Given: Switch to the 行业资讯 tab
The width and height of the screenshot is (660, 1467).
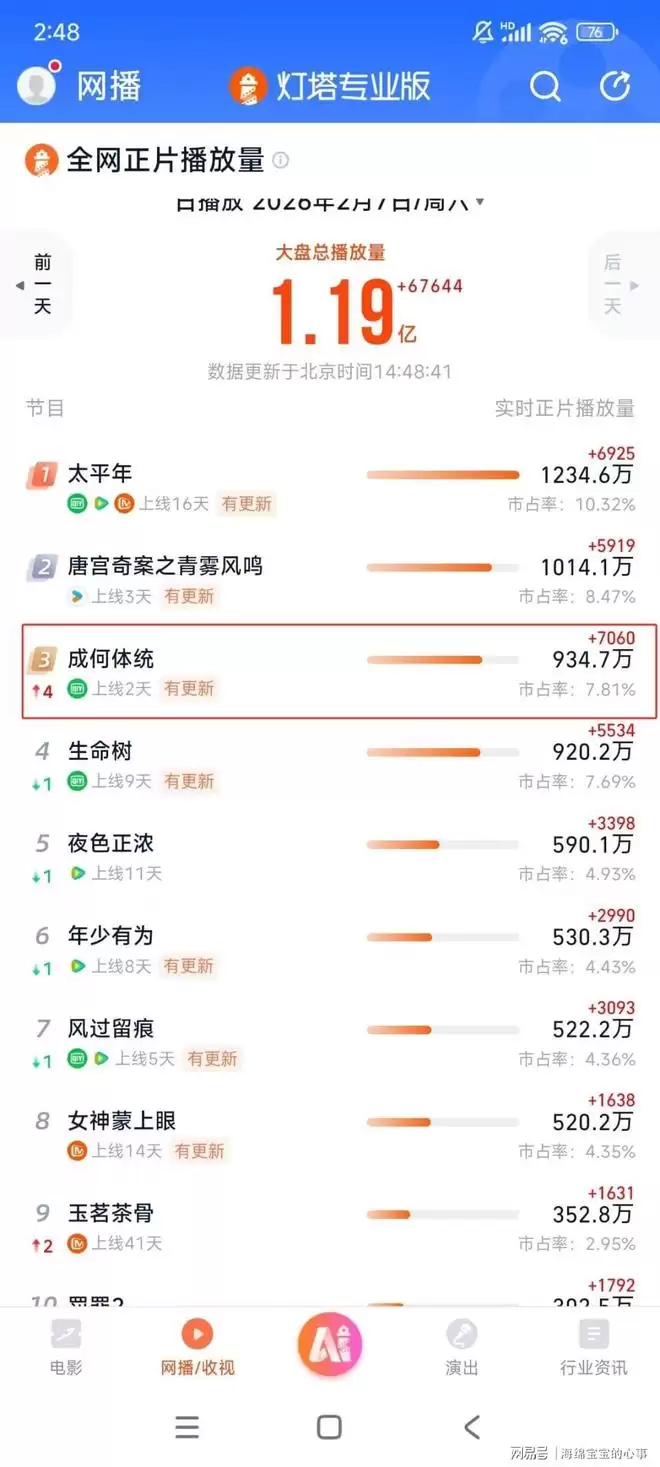Looking at the screenshot, I should click(593, 1347).
